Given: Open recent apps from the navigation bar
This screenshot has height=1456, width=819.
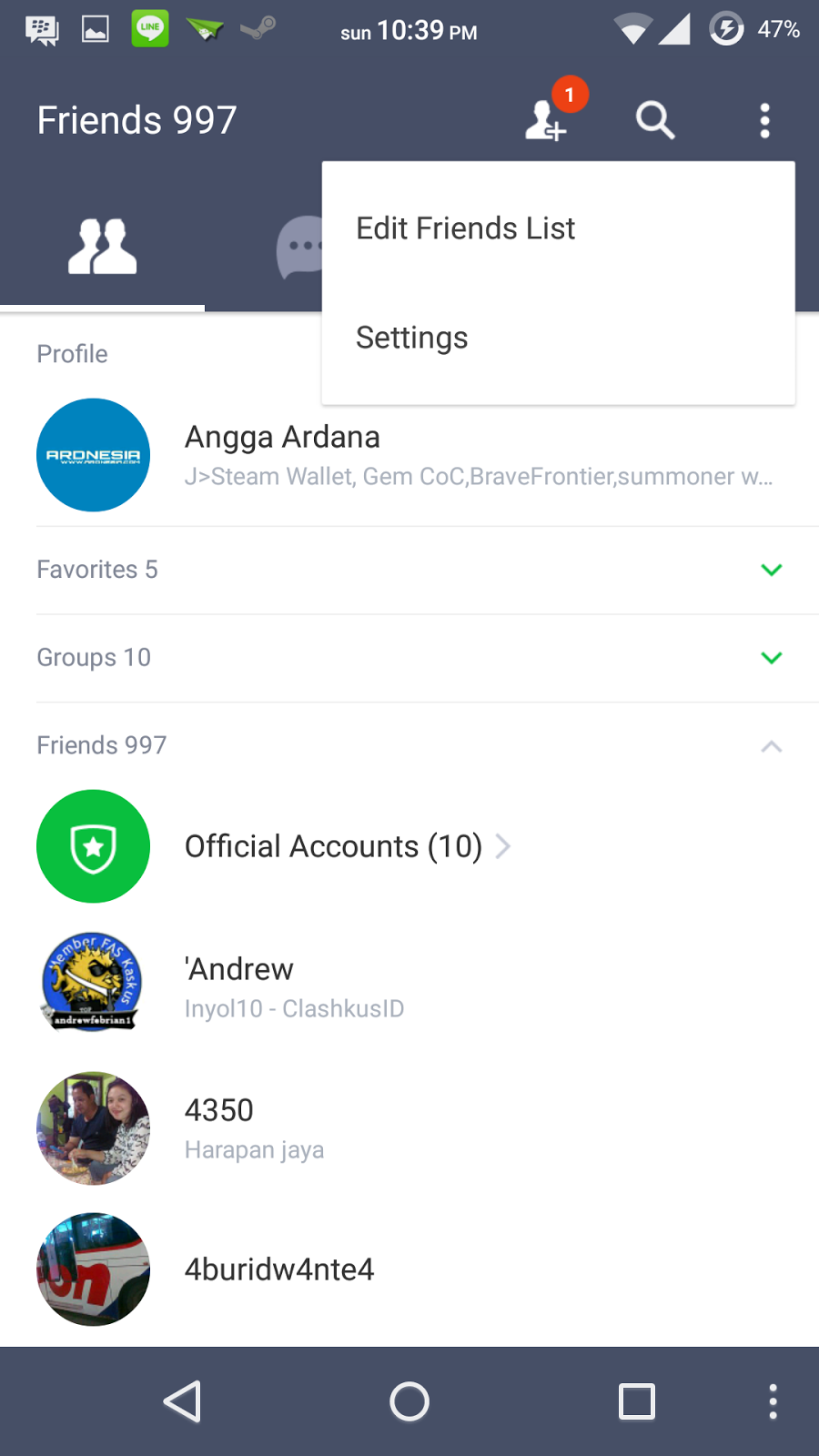Looking at the screenshot, I should click(x=637, y=1401).
